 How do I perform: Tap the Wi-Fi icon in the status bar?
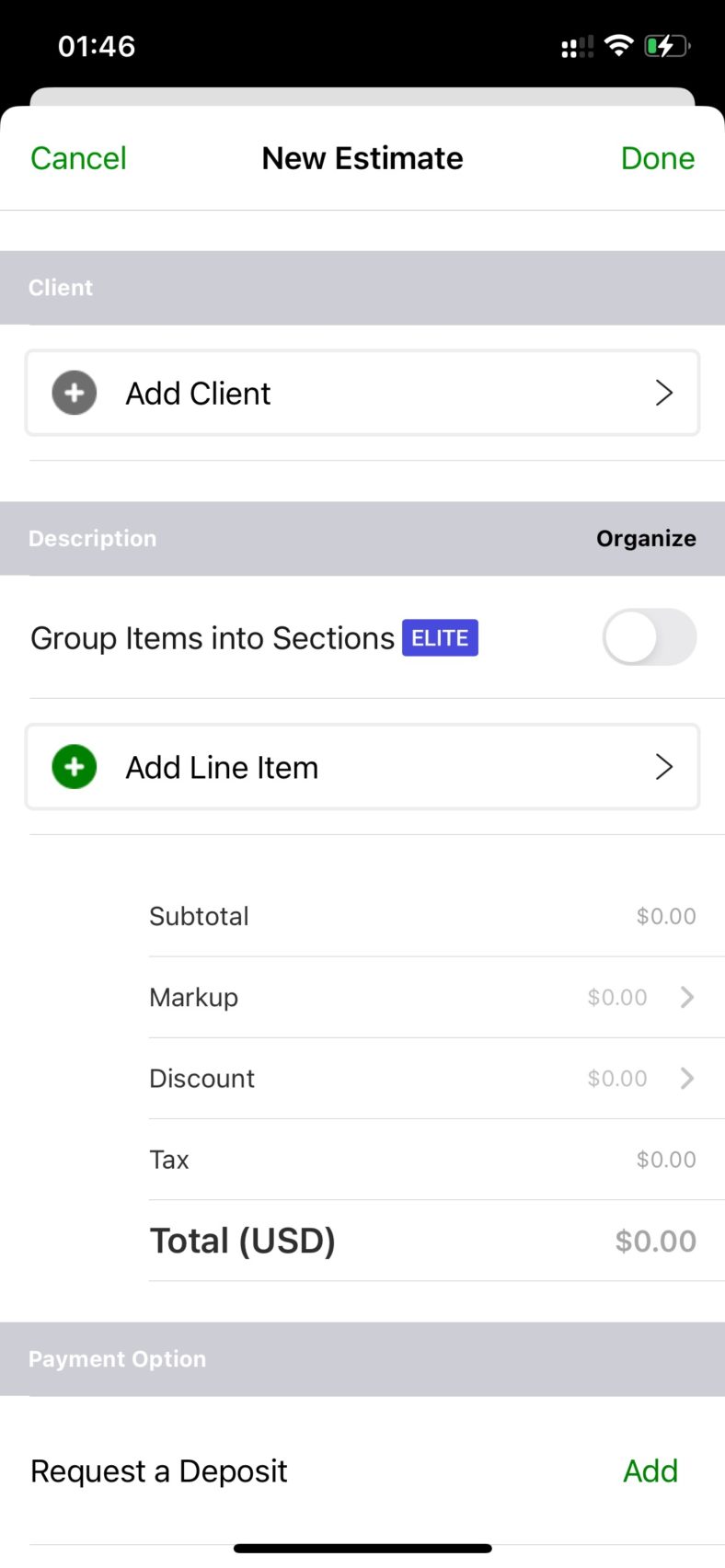[618, 45]
